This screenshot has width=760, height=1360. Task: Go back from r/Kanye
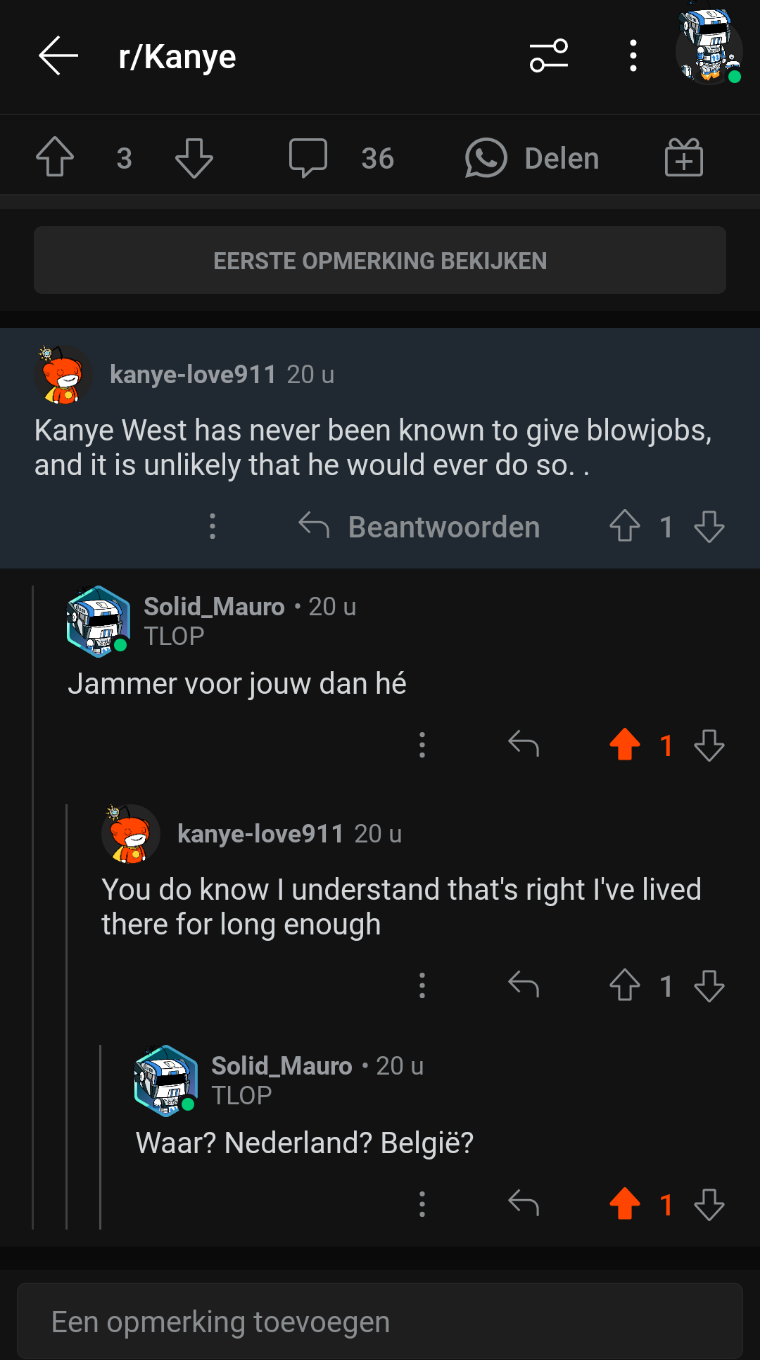pos(58,56)
